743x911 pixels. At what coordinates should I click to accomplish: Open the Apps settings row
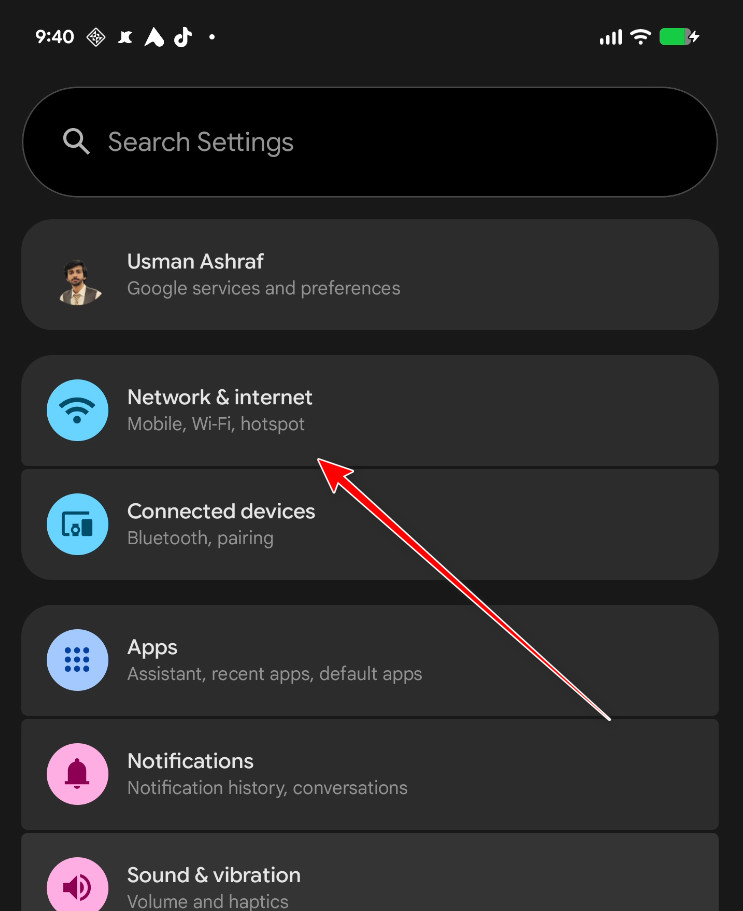pyautogui.click(x=370, y=660)
